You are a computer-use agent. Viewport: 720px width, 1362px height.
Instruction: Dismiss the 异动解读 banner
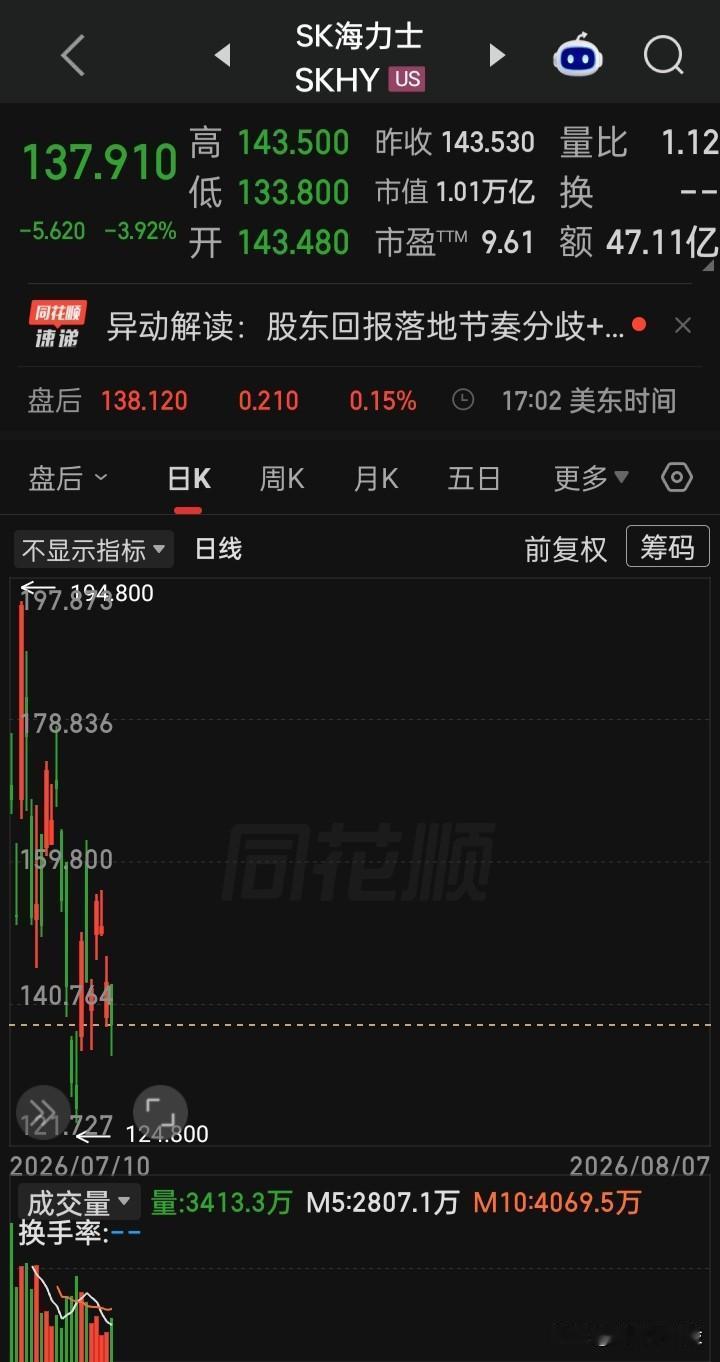[x=683, y=325]
